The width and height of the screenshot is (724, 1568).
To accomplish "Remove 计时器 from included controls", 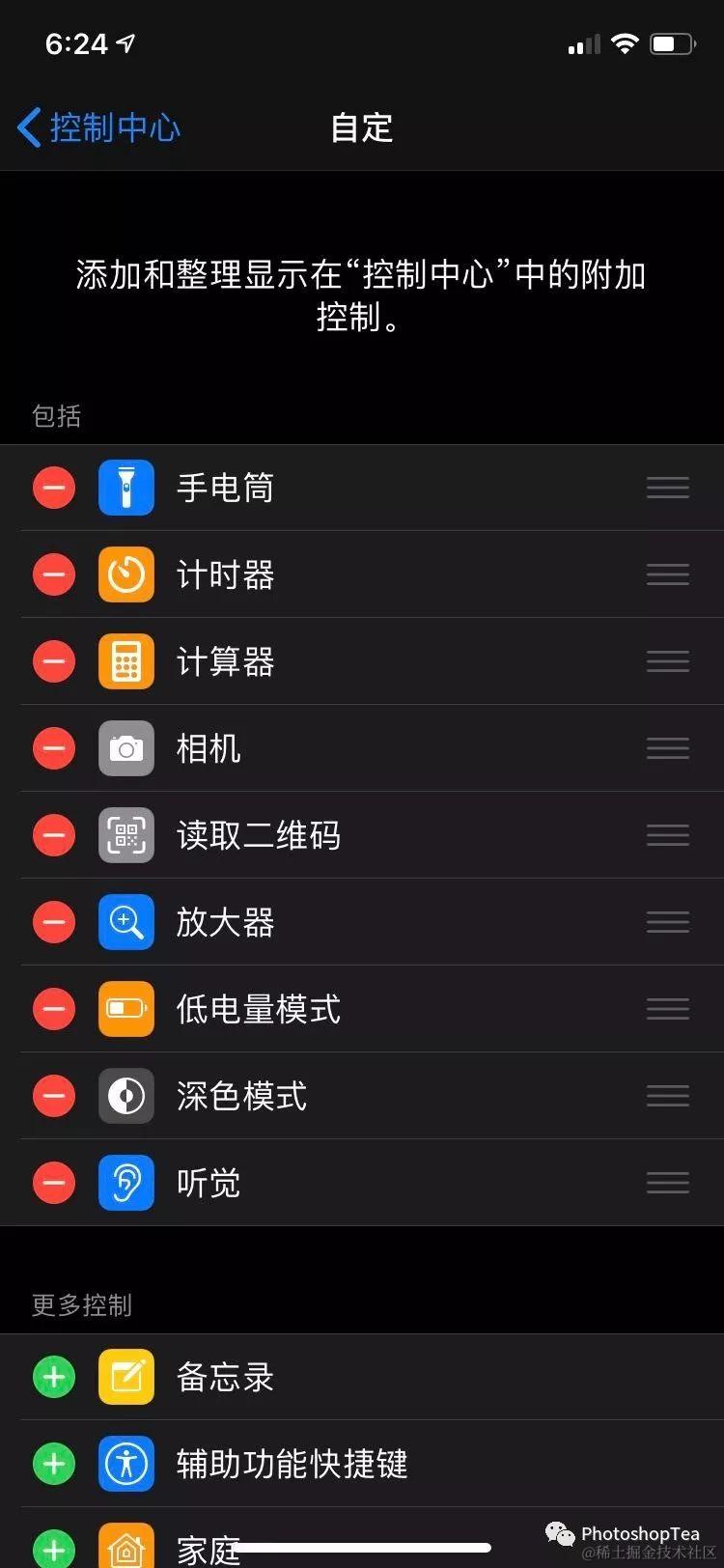I will pyautogui.click(x=54, y=574).
